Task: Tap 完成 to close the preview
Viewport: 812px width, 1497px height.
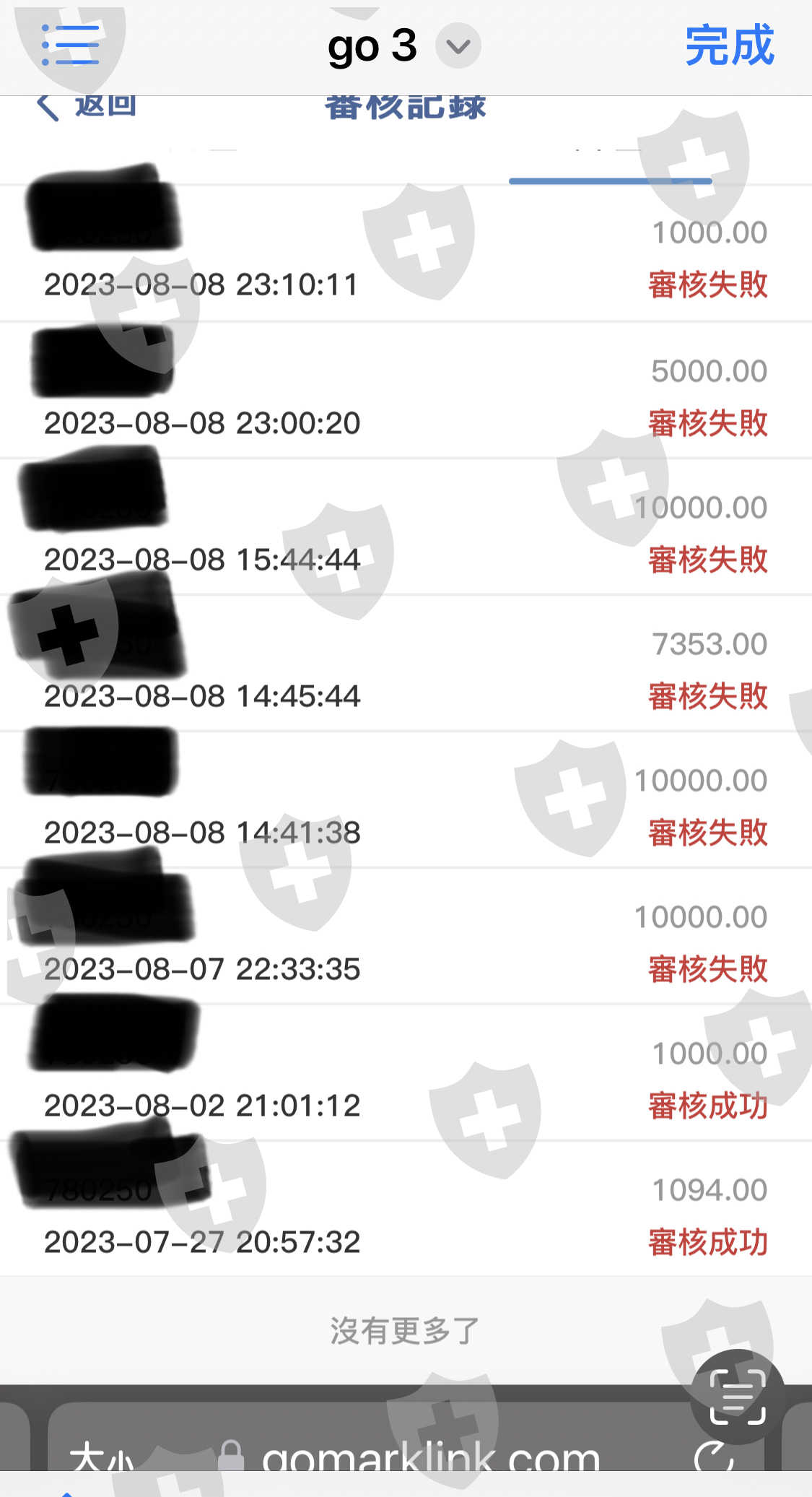Action: point(729,45)
